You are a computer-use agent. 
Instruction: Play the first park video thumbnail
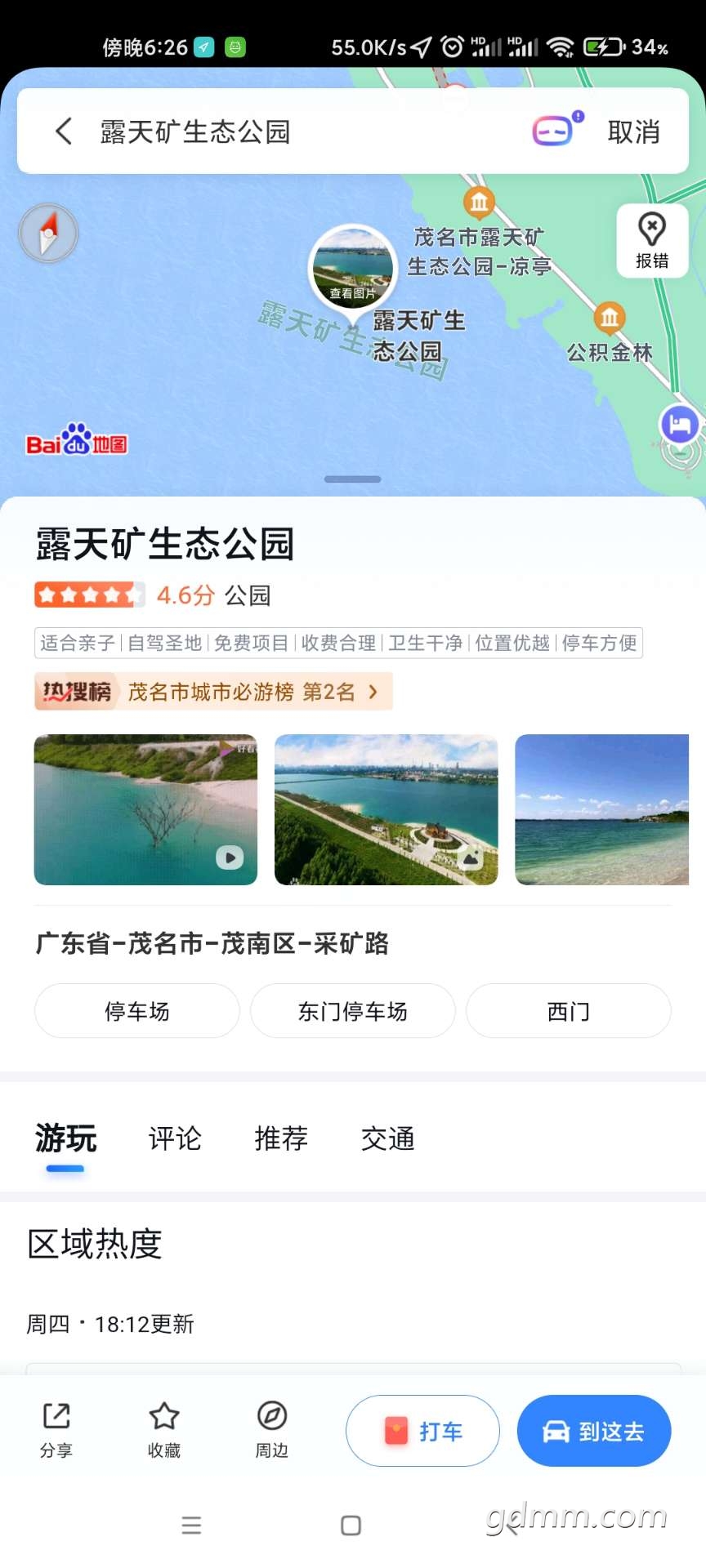[x=145, y=809]
